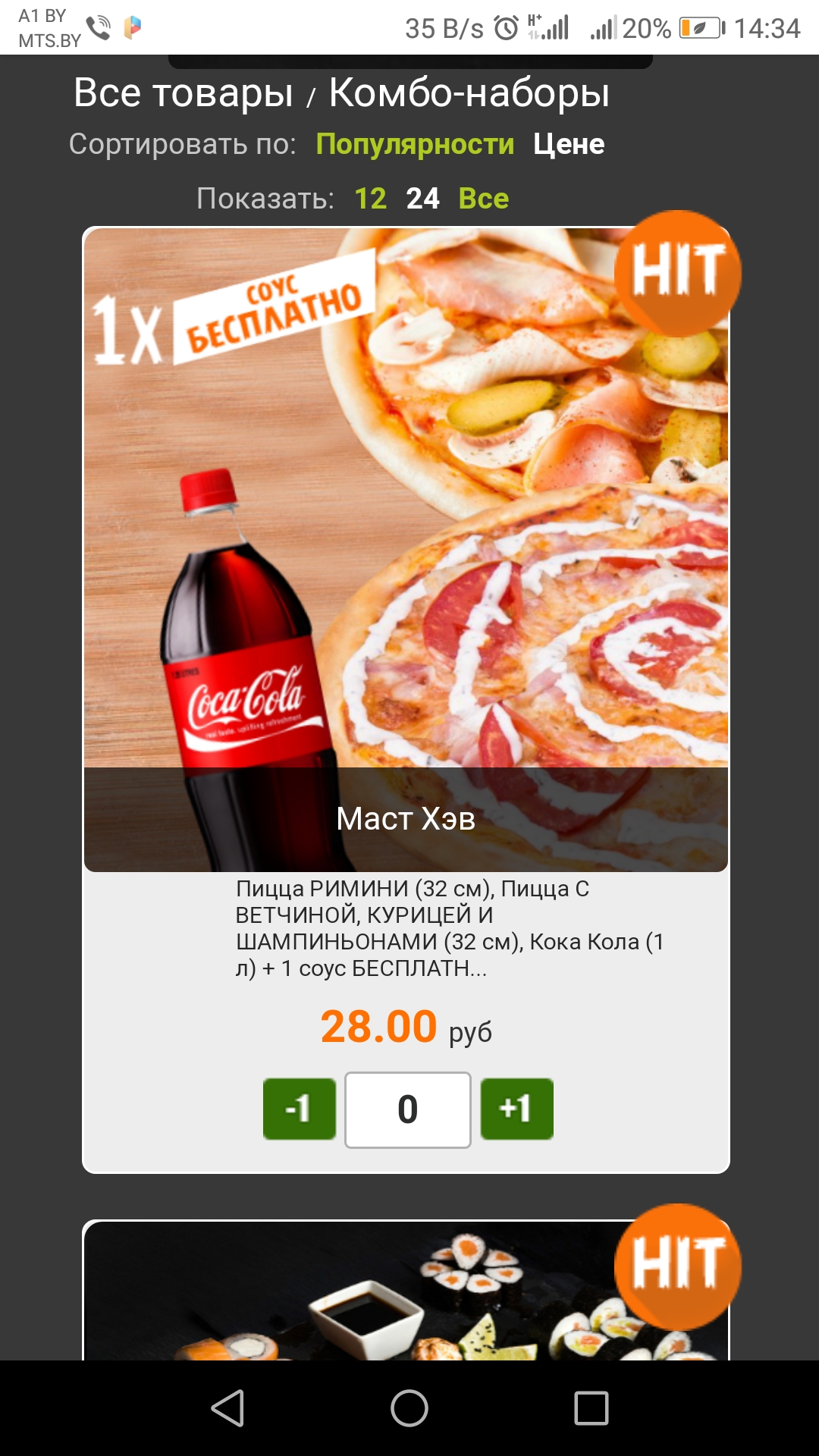Viewport: 819px width, 1456px height.
Task: Show all items via 'Все'
Action: 484,199
